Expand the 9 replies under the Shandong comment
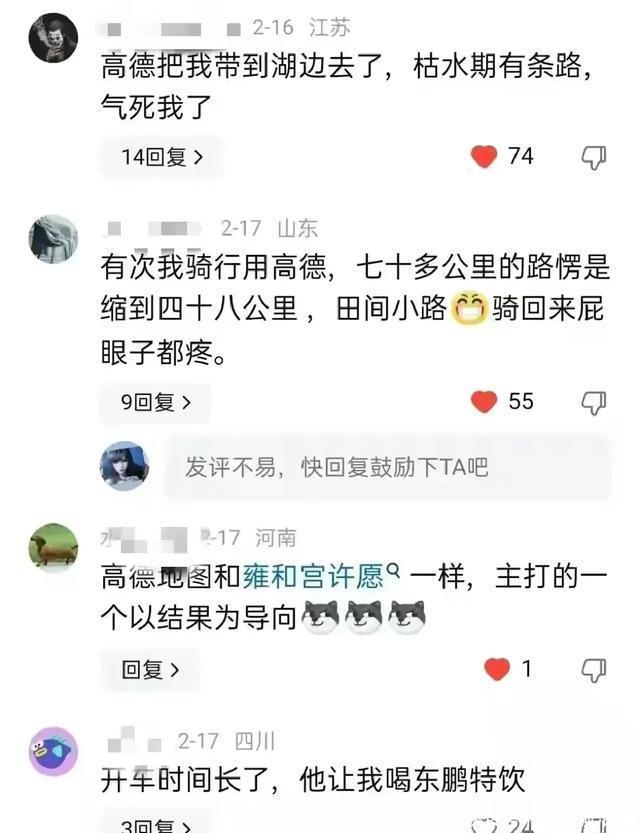Screen dimensions: 640x833 pos(156,402)
